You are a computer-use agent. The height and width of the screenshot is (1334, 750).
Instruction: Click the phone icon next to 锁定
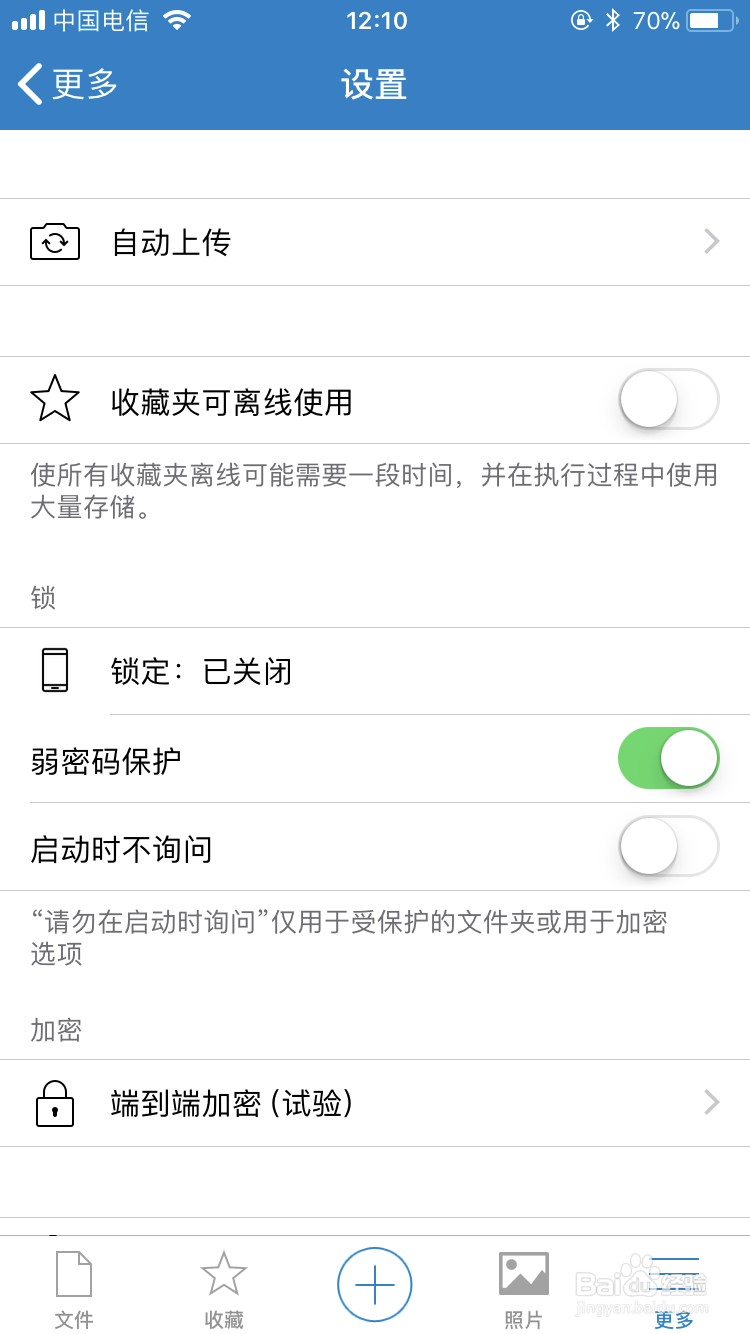click(55, 670)
